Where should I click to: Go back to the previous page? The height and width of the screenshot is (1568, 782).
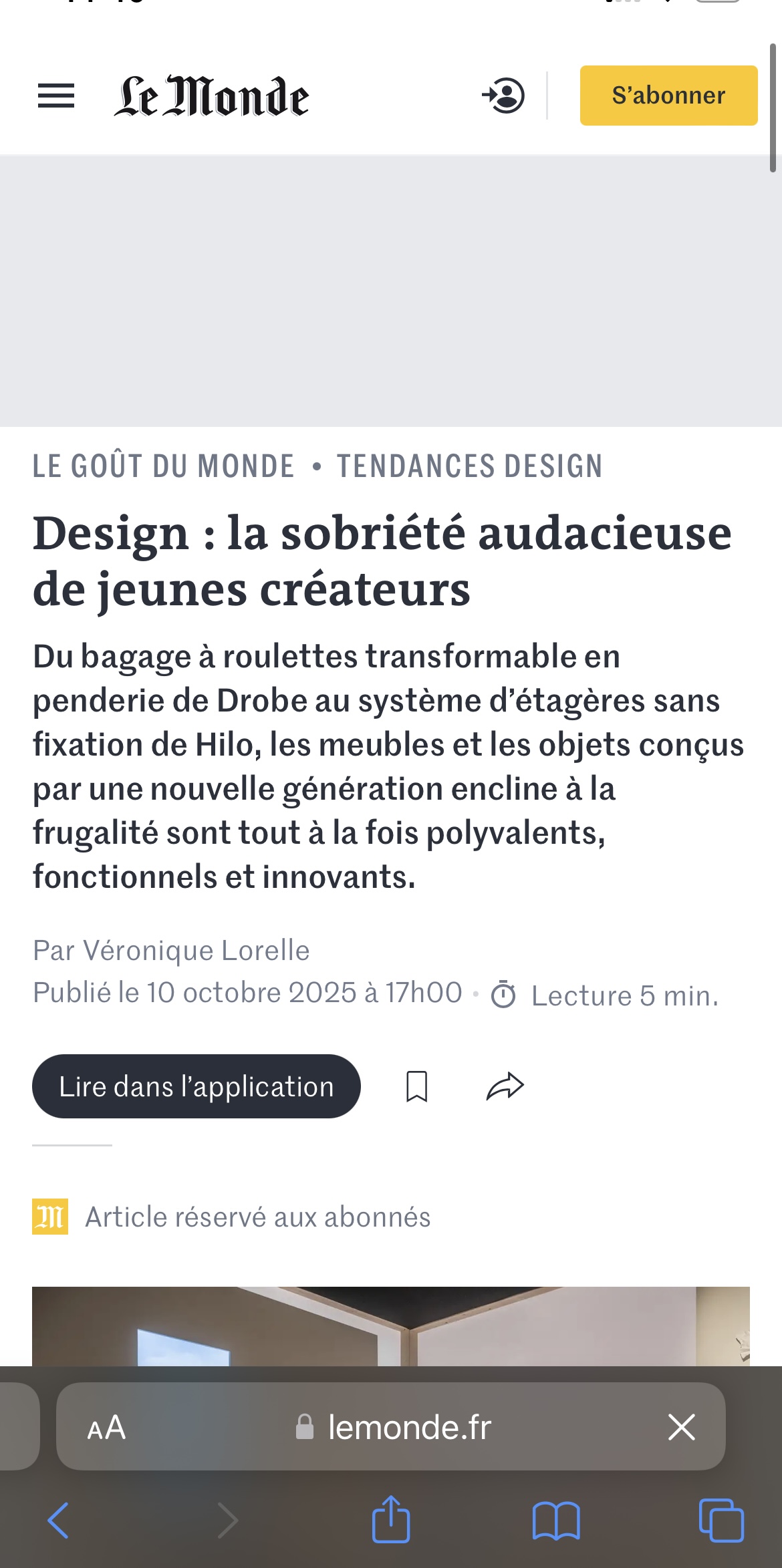click(59, 1521)
